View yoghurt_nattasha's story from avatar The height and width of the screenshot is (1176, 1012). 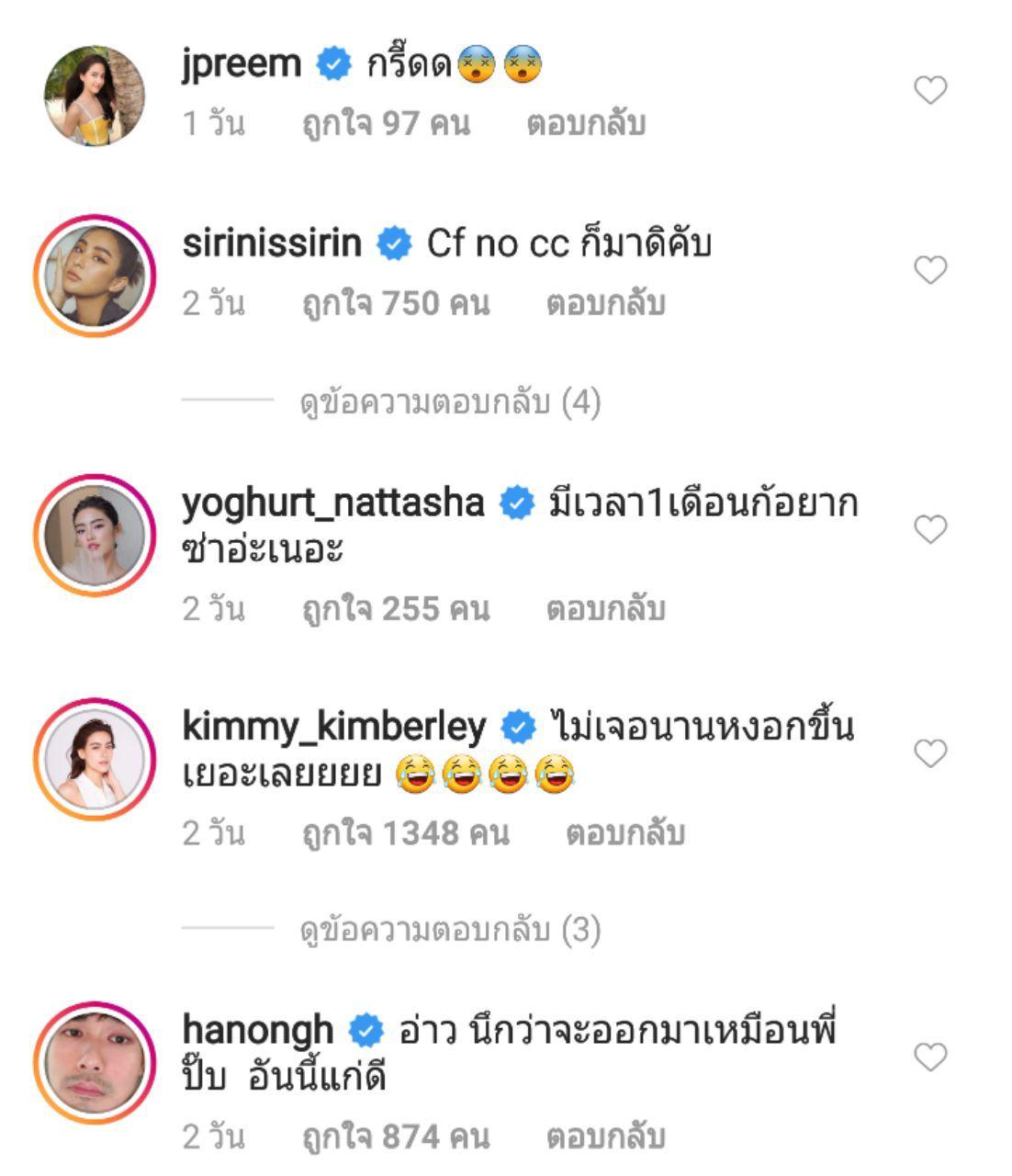pos(95,535)
